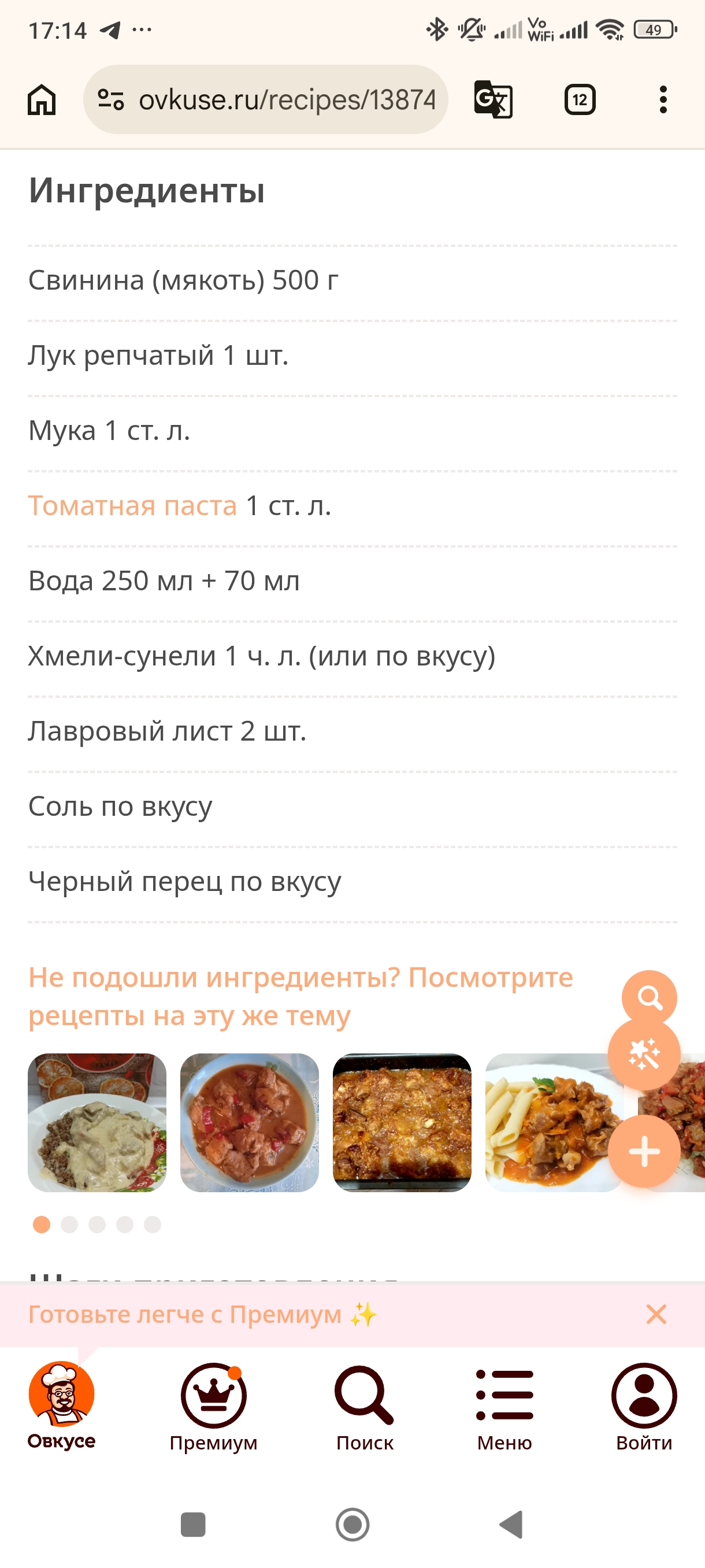Open the browser home page
This screenshot has height=1568, width=705.
tap(42, 99)
